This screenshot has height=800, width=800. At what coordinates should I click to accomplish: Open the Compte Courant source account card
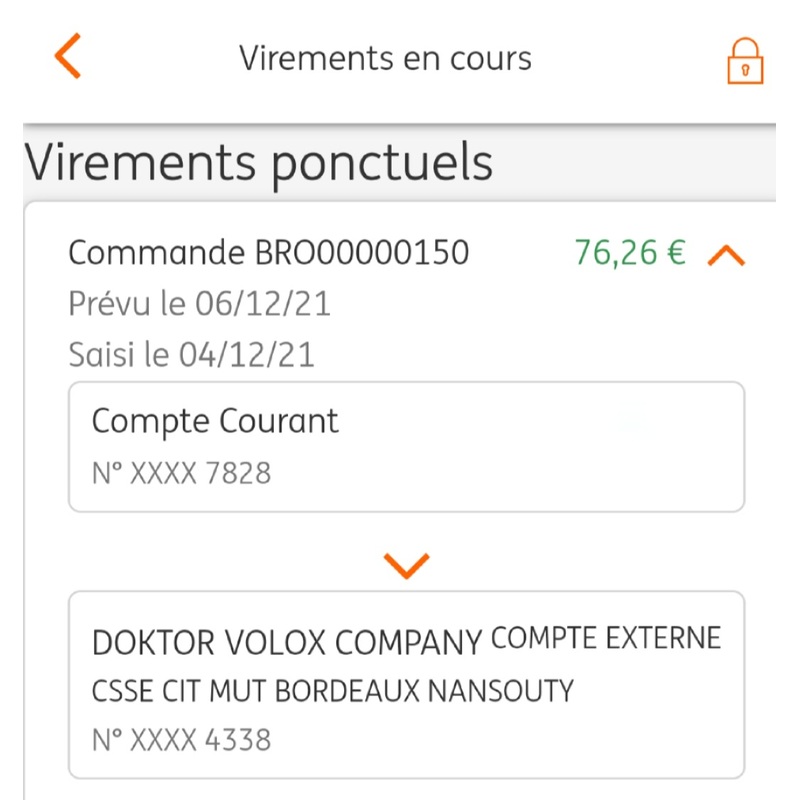coord(406,446)
